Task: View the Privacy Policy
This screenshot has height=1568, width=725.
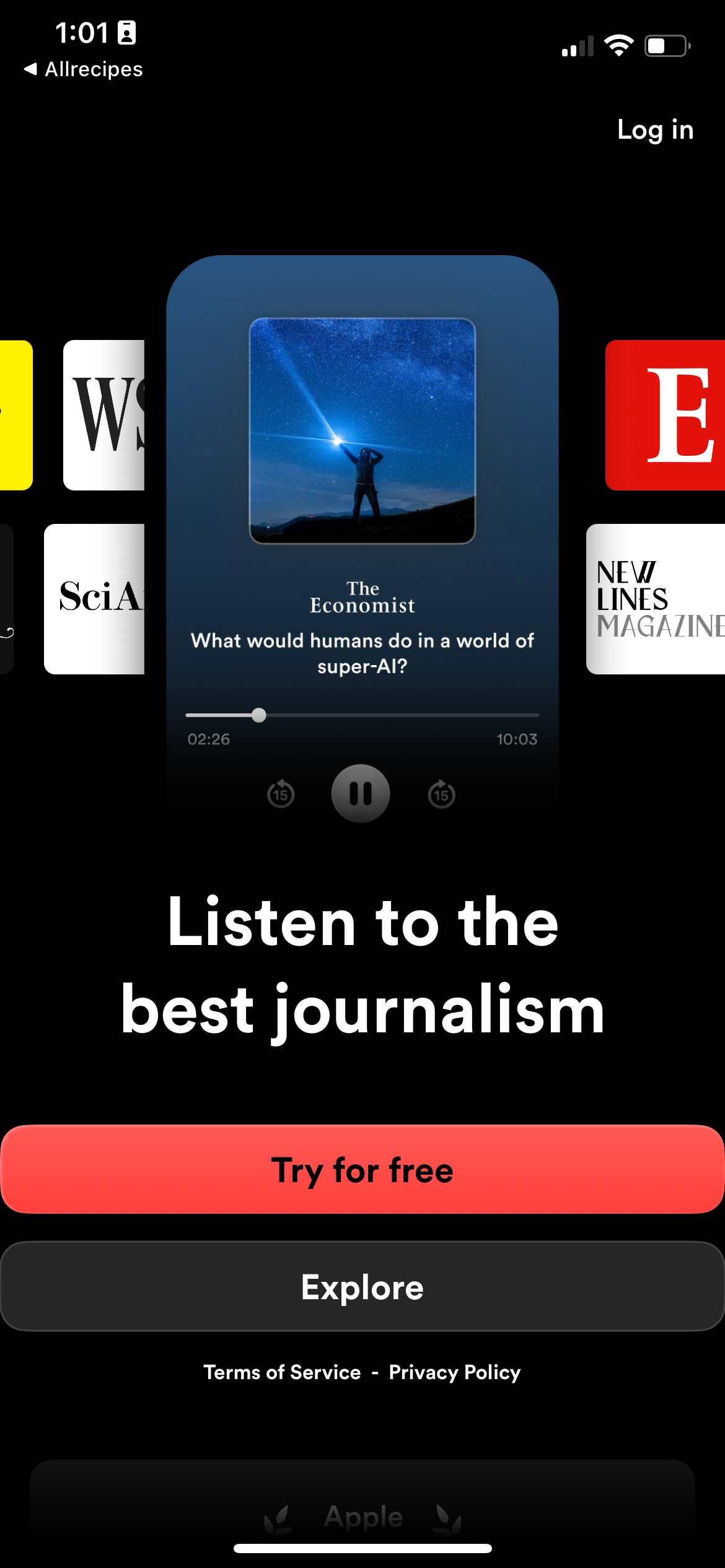Action: click(454, 1372)
